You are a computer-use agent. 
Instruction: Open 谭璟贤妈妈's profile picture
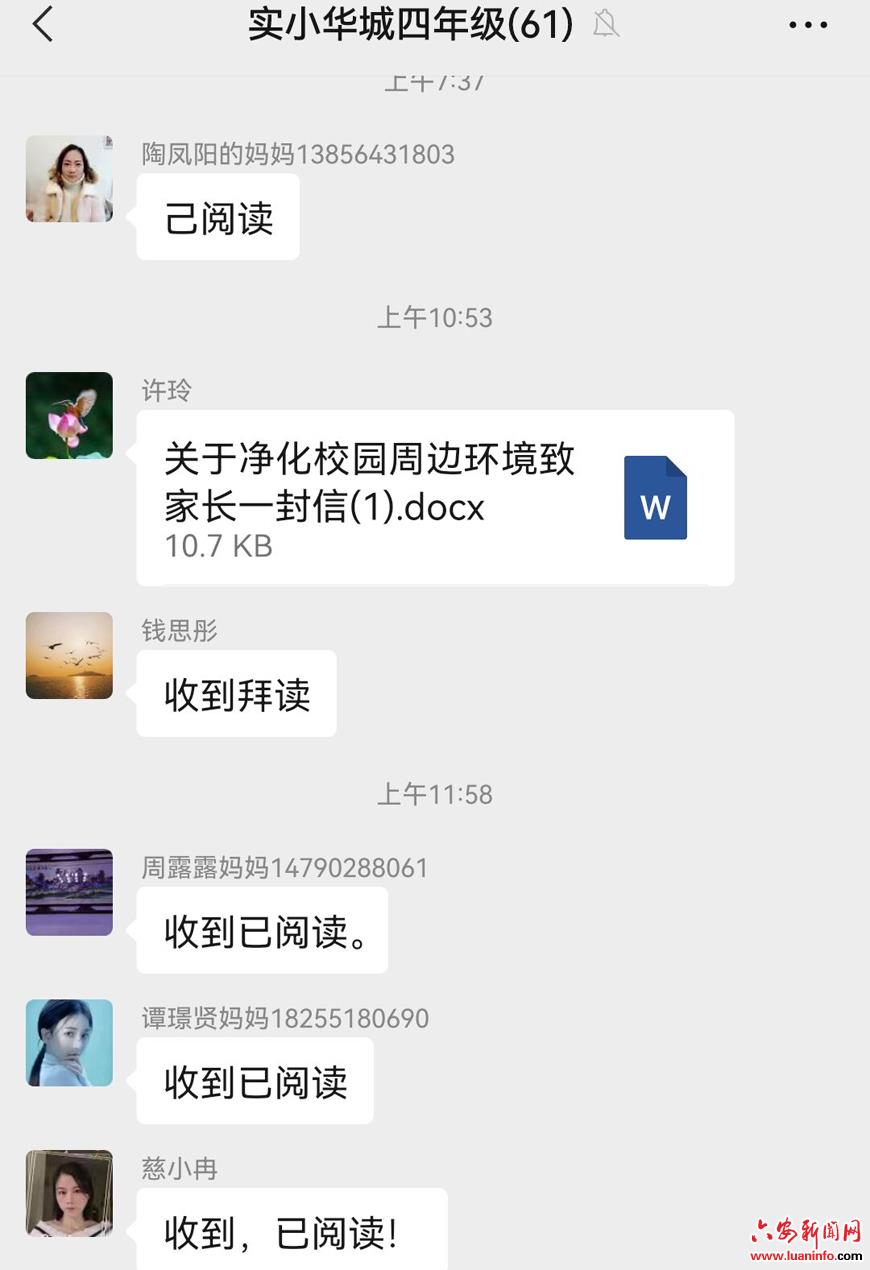pos(69,1043)
